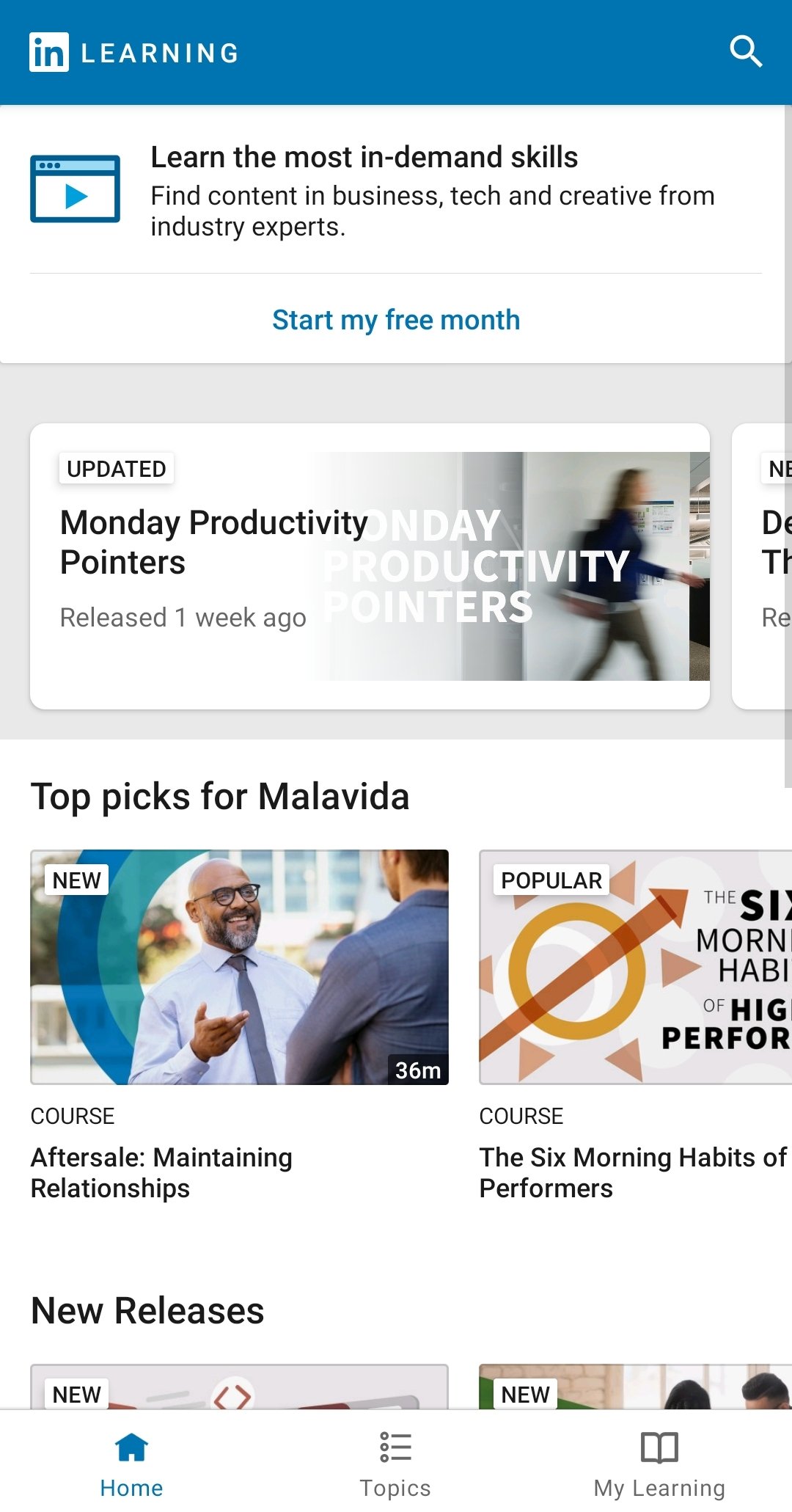Switch to the My Learning tab

click(659, 1464)
